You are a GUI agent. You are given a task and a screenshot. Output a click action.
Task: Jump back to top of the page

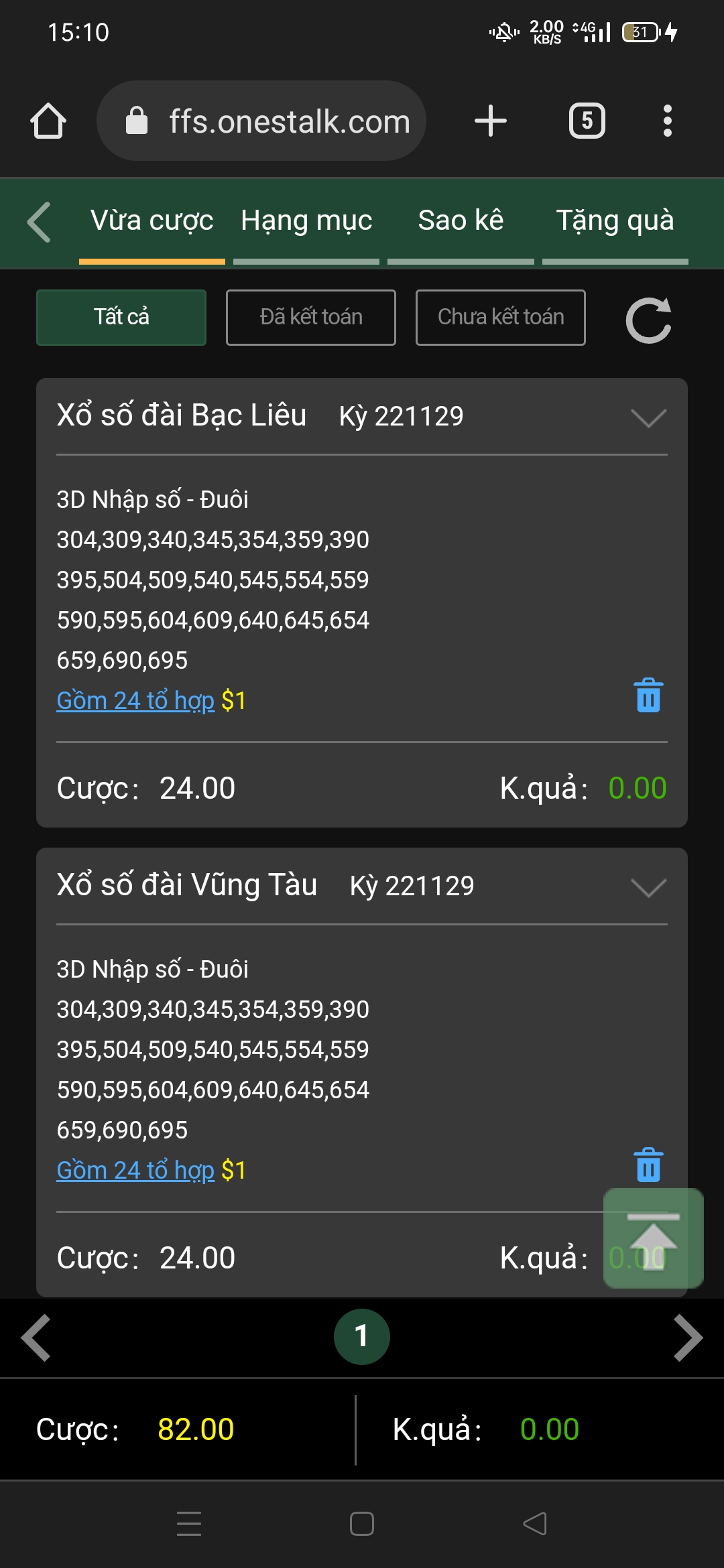point(653,1238)
